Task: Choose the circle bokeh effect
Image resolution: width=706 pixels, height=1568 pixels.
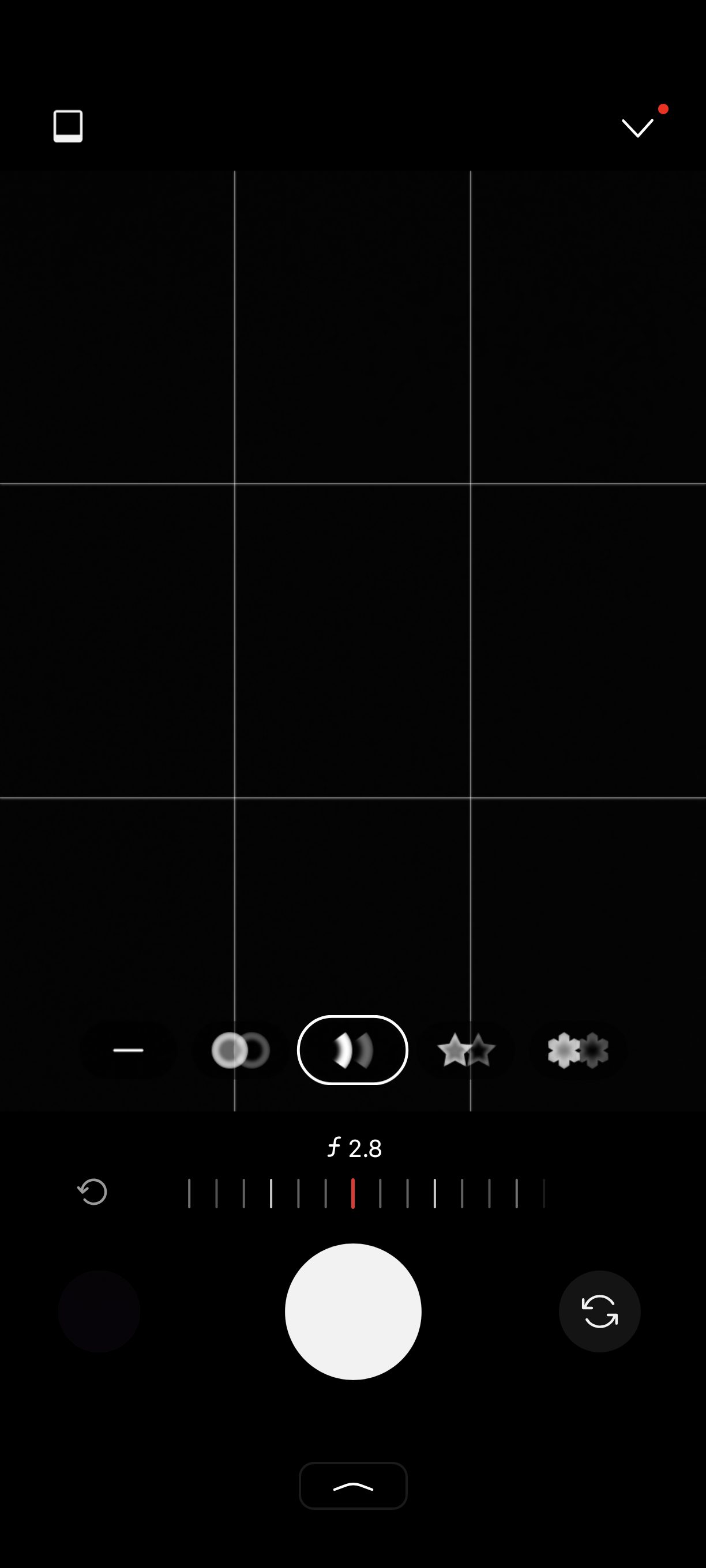Action: tap(240, 1050)
